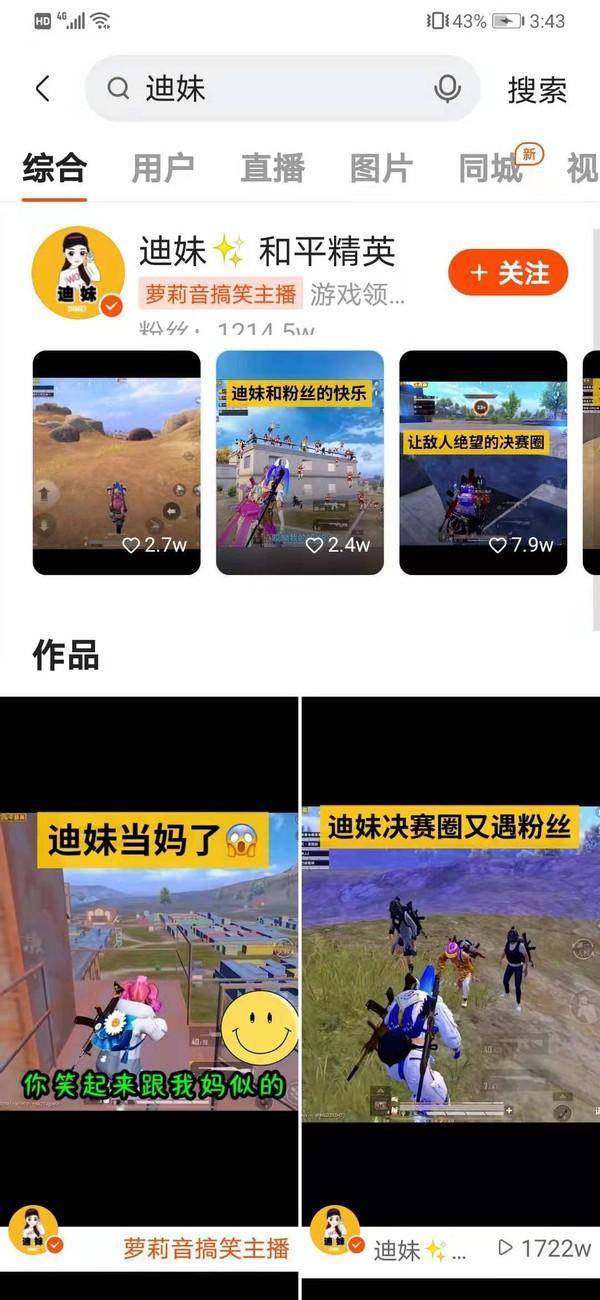Viewport: 600px width, 1300px height.
Task: Switch to the 图片 tab
Action: (x=381, y=168)
